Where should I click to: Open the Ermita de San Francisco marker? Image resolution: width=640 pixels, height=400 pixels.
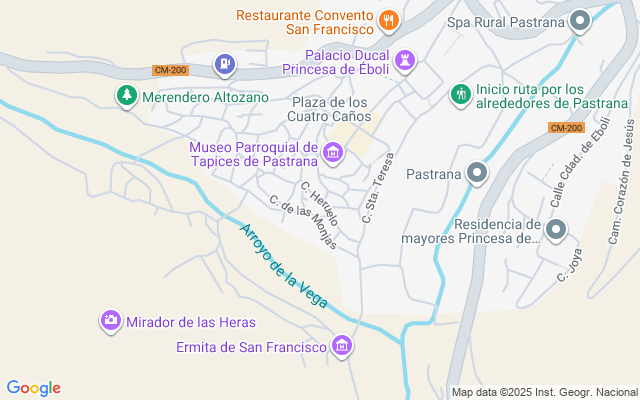click(343, 346)
